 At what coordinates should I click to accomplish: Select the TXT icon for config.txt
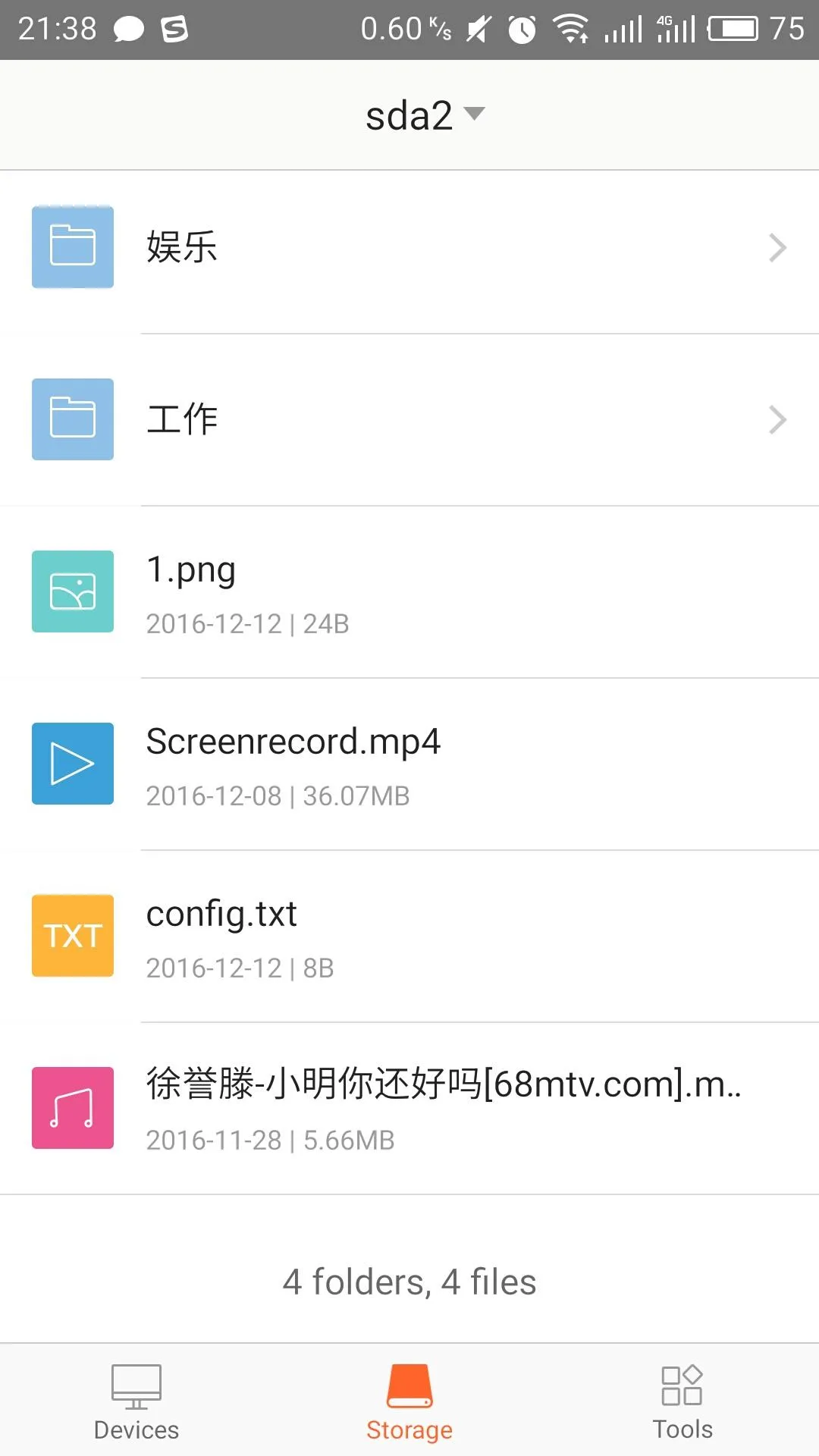[72, 936]
